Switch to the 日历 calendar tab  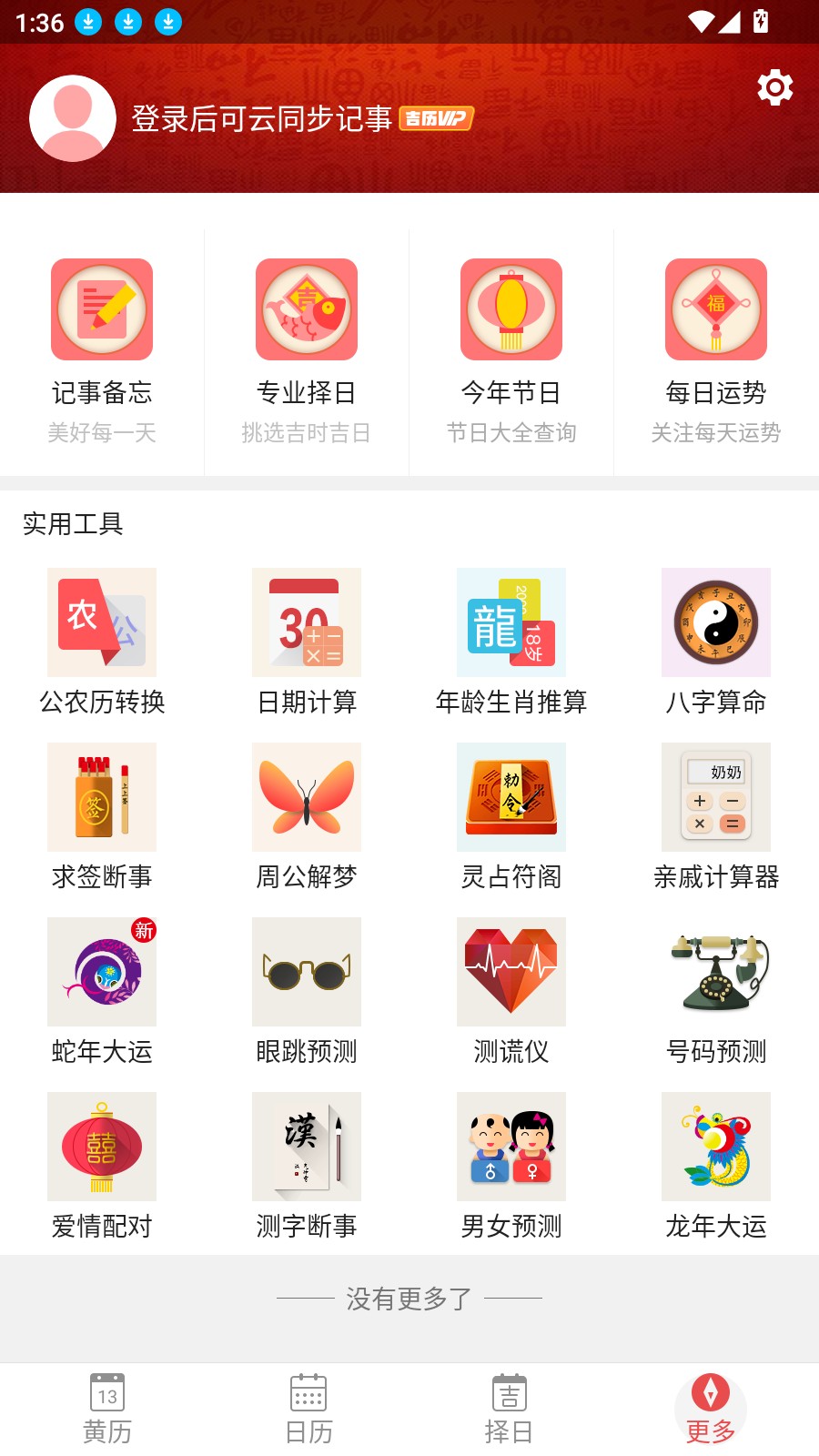tap(308, 1406)
